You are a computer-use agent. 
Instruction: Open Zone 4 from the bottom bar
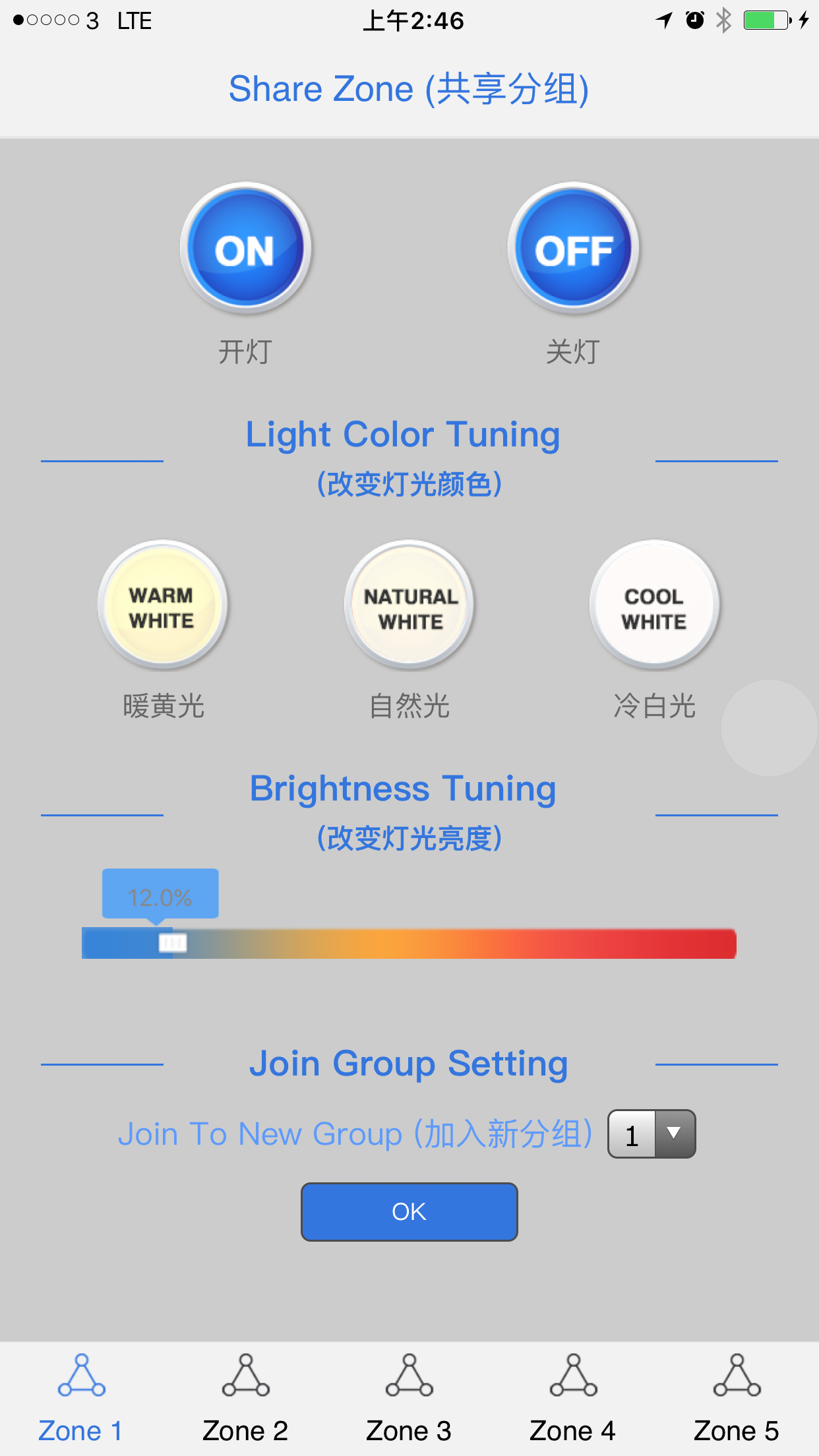point(572,1405)
